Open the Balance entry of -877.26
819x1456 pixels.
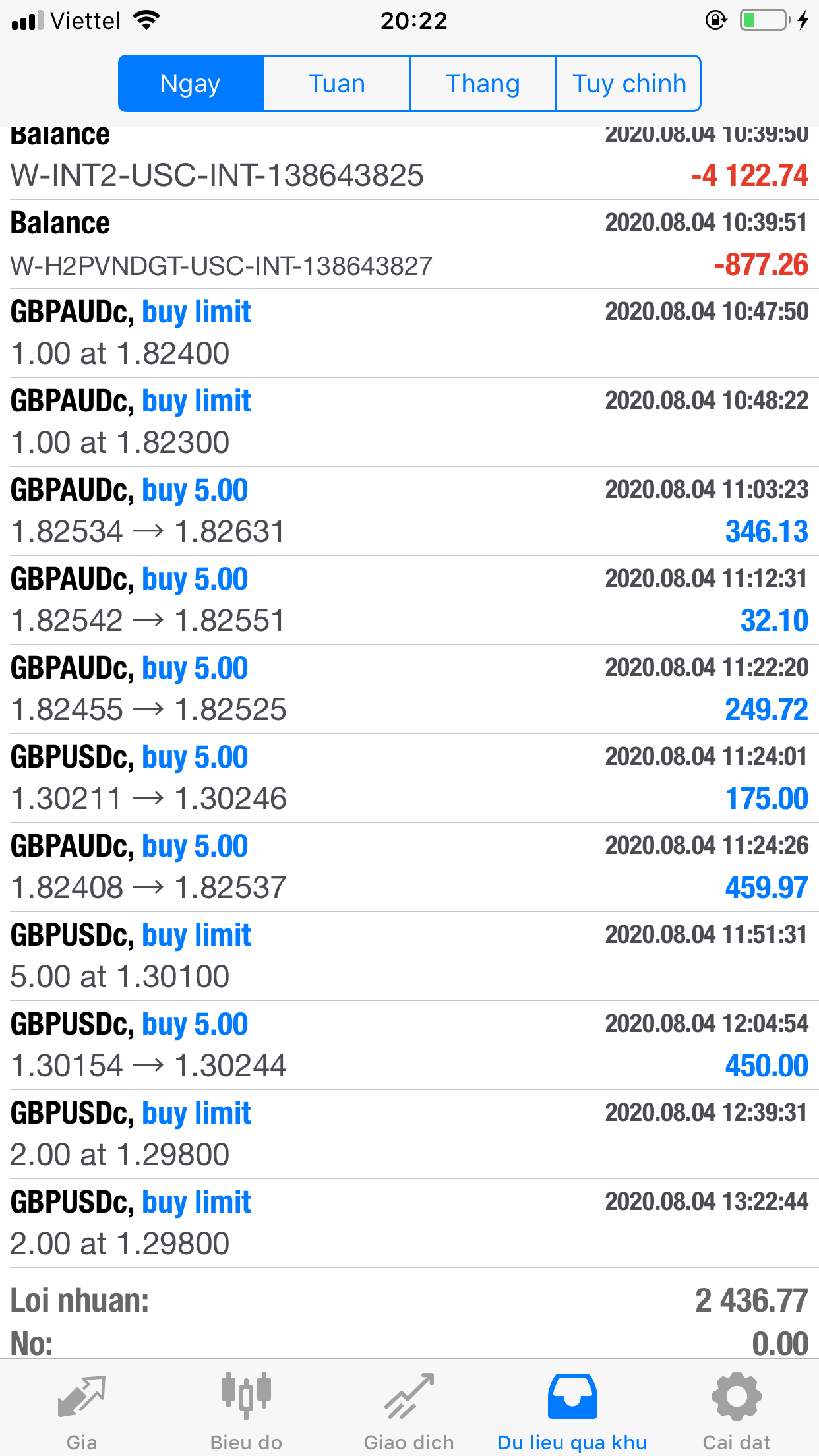pyautogui.click(x=409, y=244)
